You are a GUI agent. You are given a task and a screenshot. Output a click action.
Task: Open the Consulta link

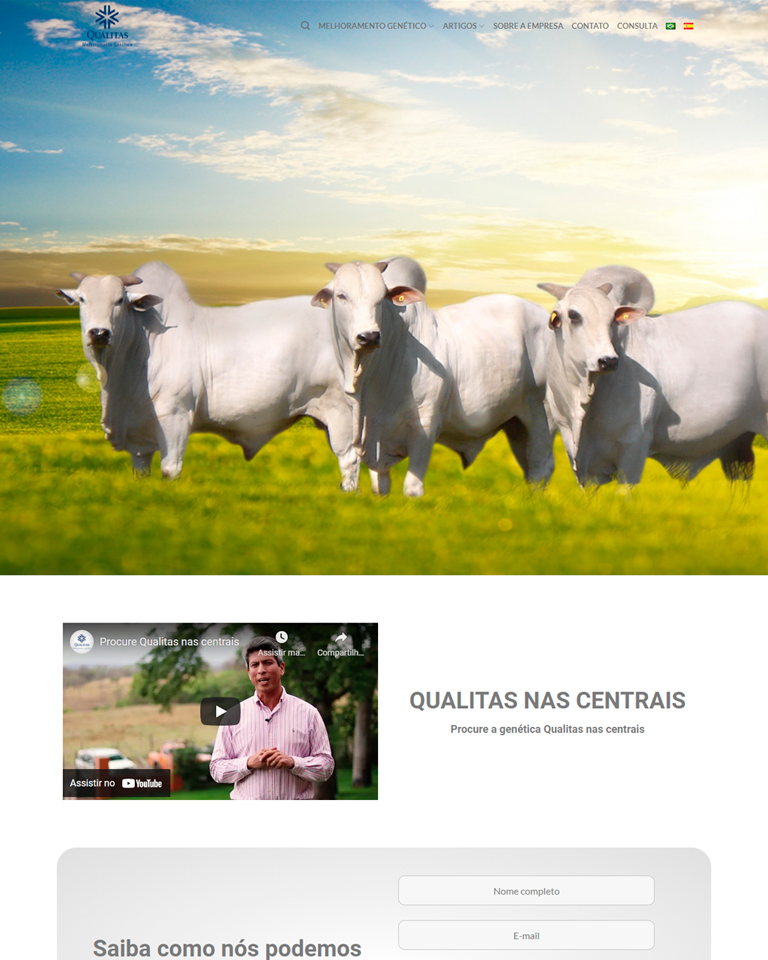click(637, 26)
